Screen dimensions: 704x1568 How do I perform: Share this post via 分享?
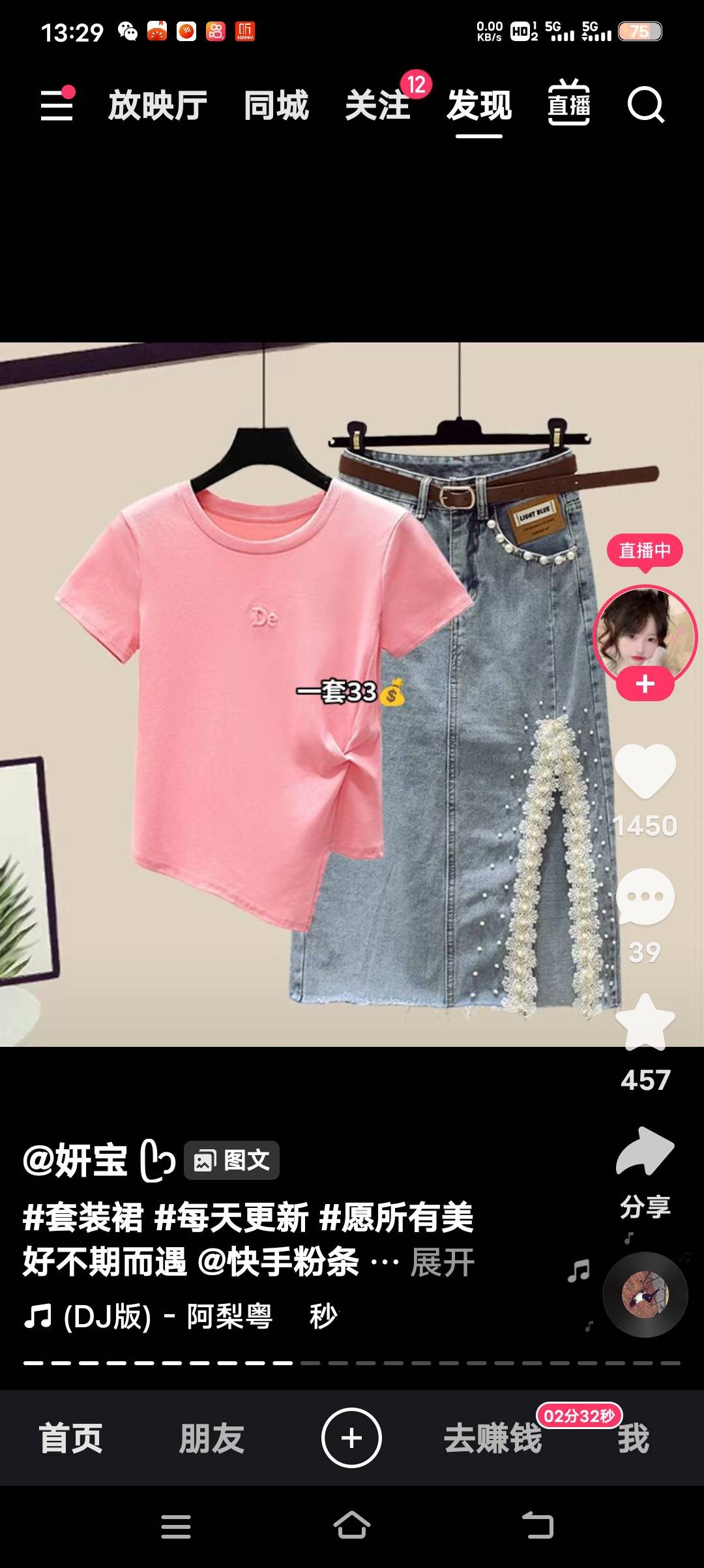645,1153
